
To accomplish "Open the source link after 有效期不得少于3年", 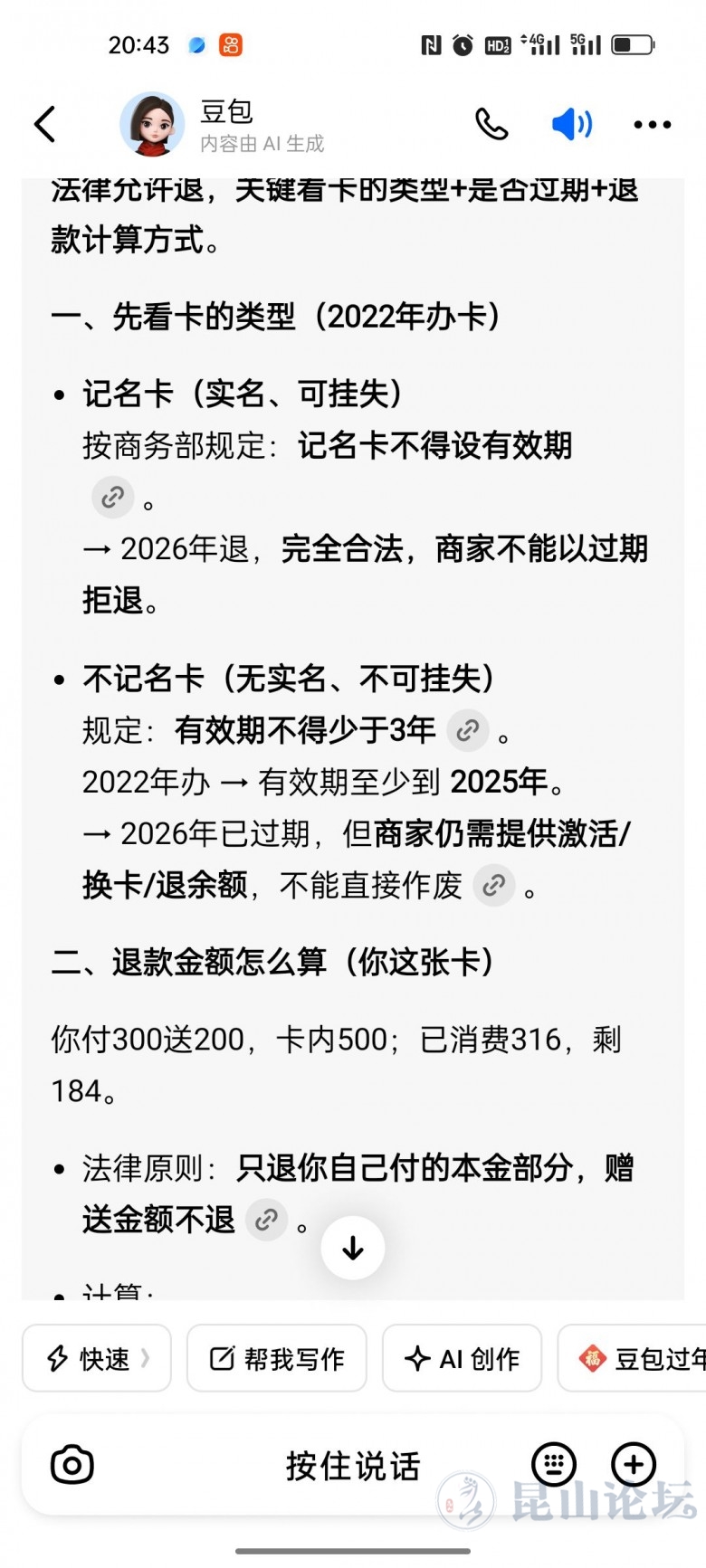I will tap(468, 730).
